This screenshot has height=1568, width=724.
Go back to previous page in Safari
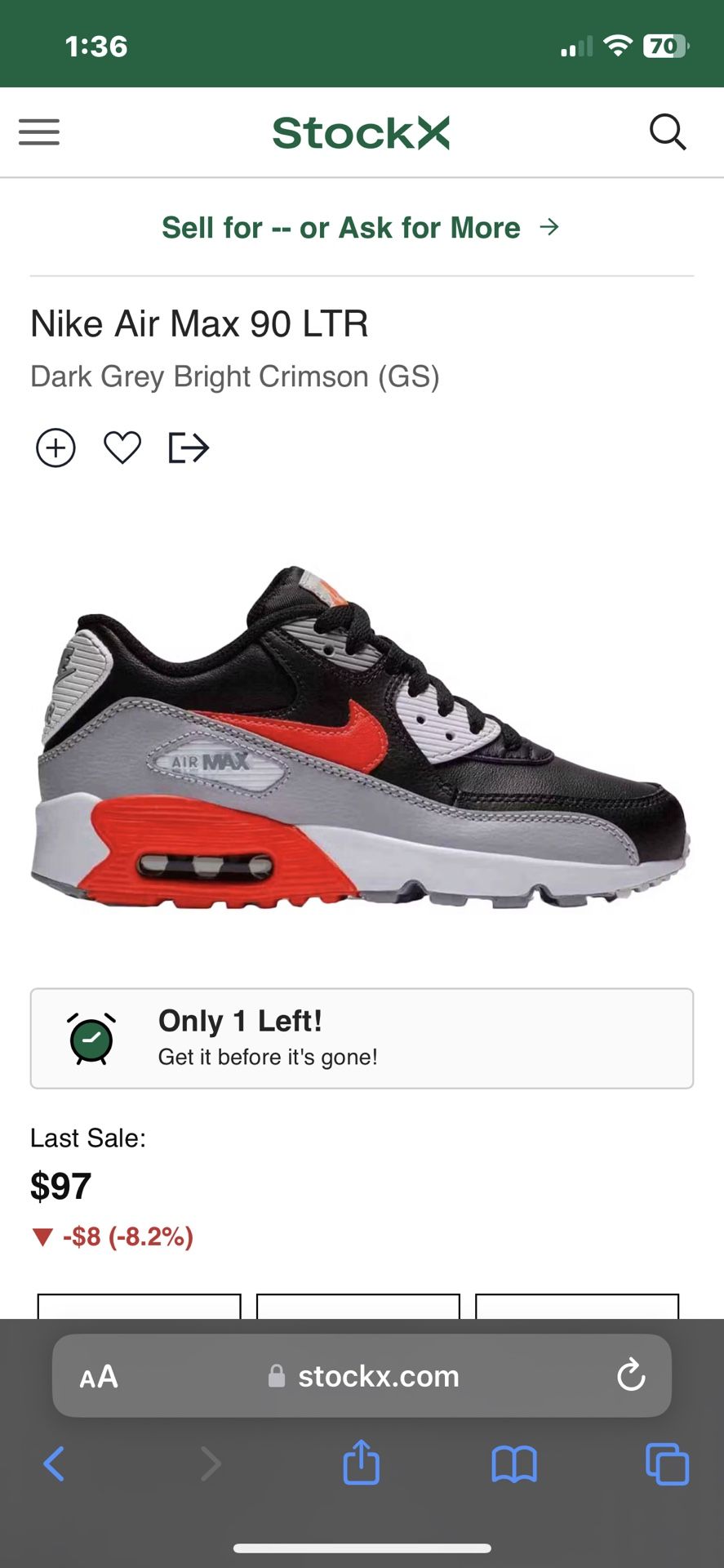tap(54, 1463)
